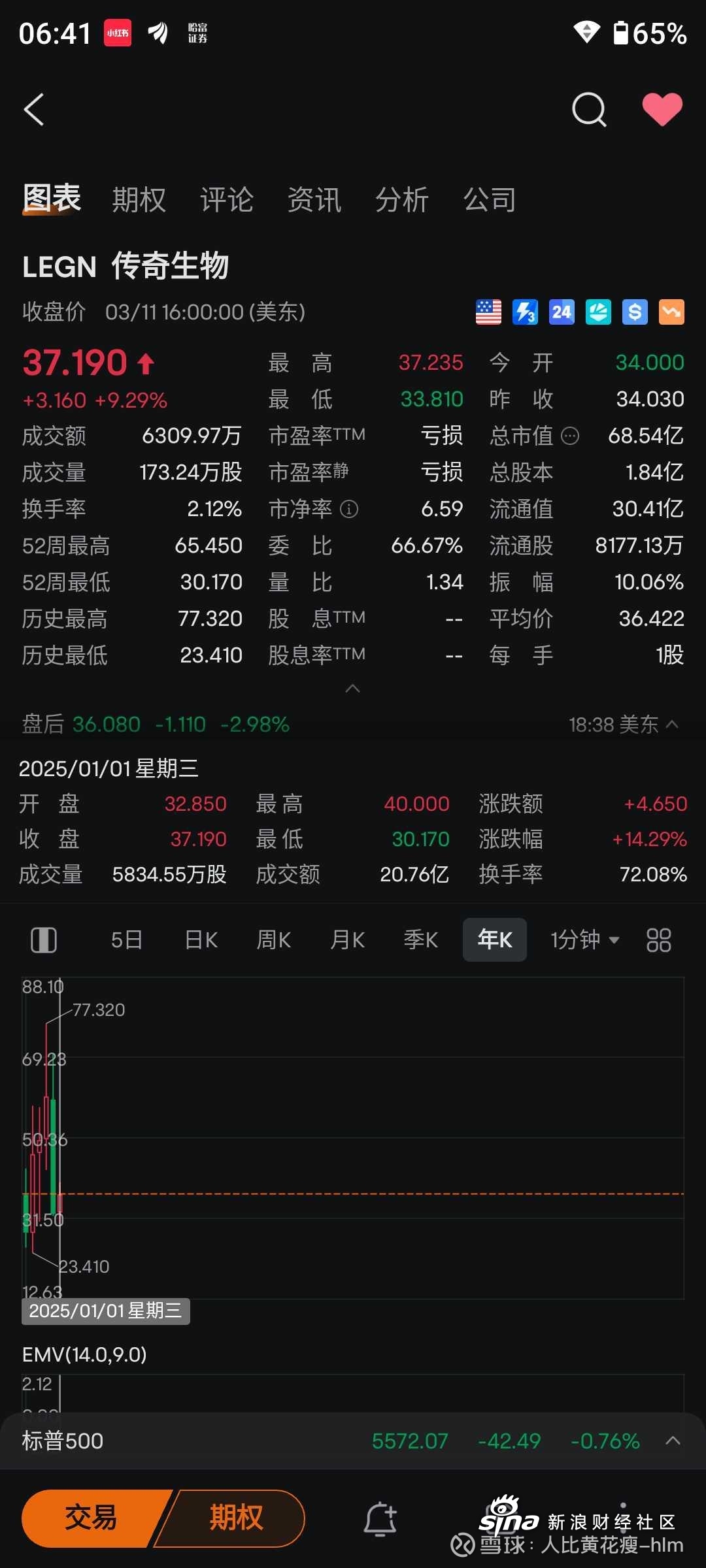Remove LEGN from favorites via heart icon

pos(662,109)
